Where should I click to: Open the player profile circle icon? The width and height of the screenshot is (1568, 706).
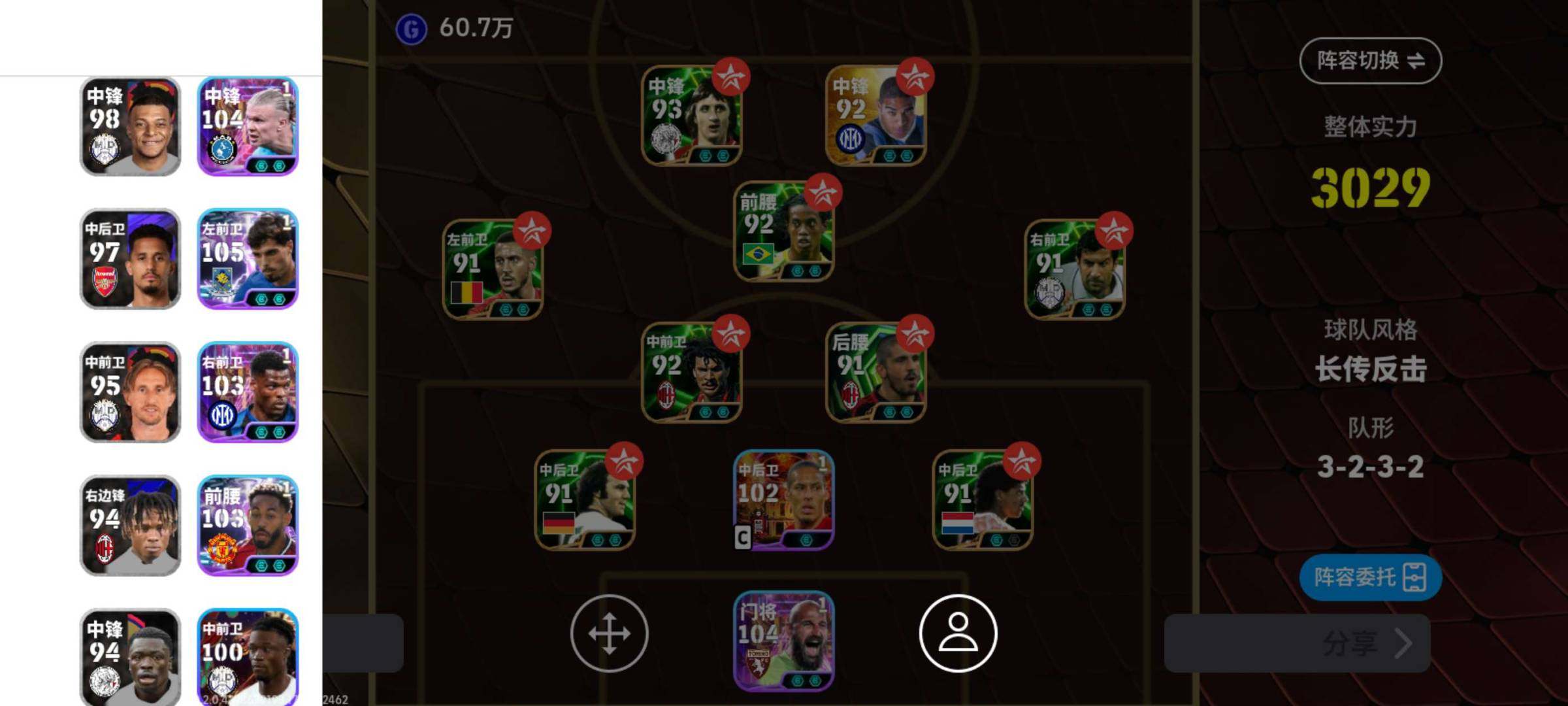958,633
